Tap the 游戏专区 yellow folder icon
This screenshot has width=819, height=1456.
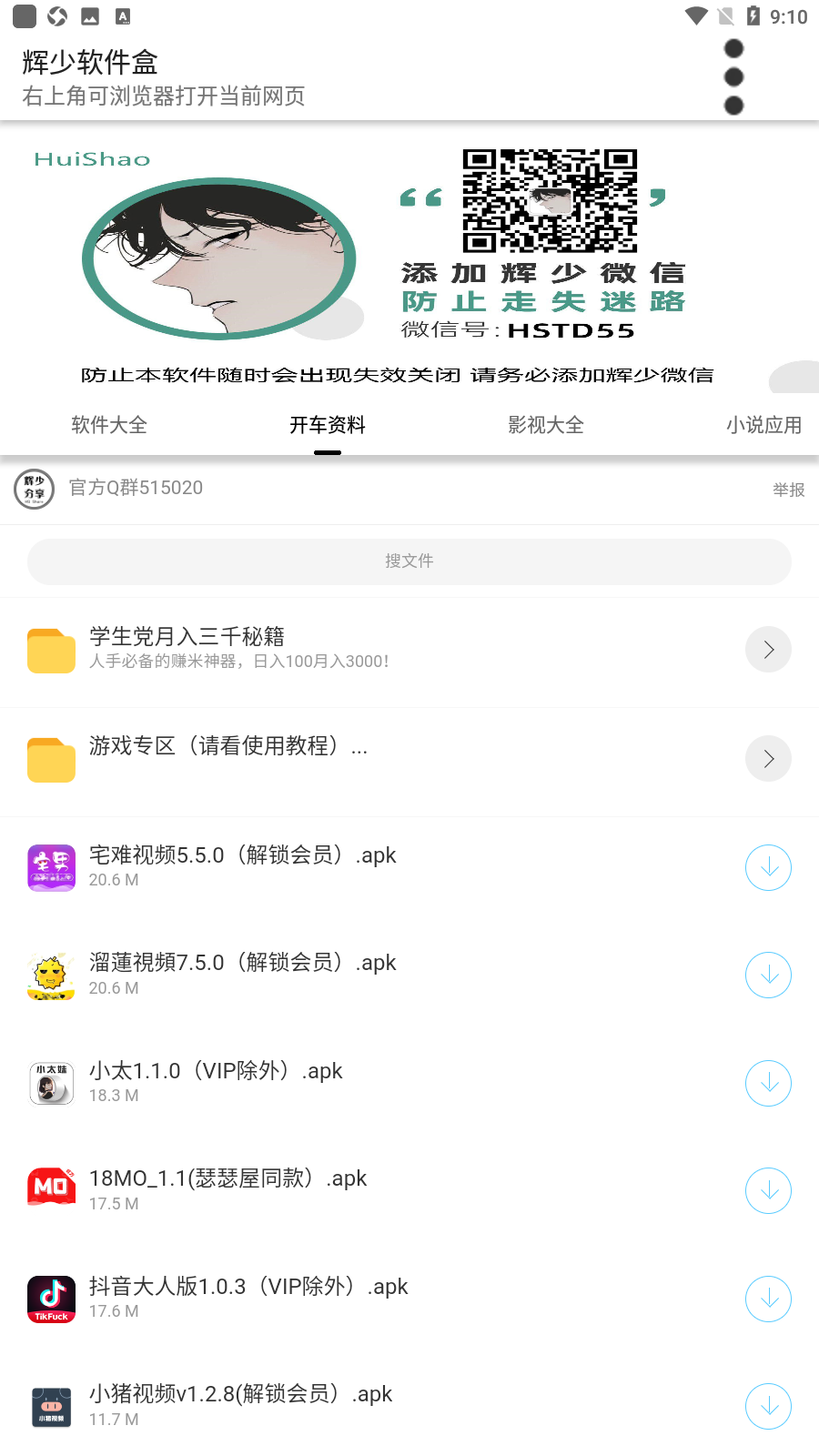point(51,758)
